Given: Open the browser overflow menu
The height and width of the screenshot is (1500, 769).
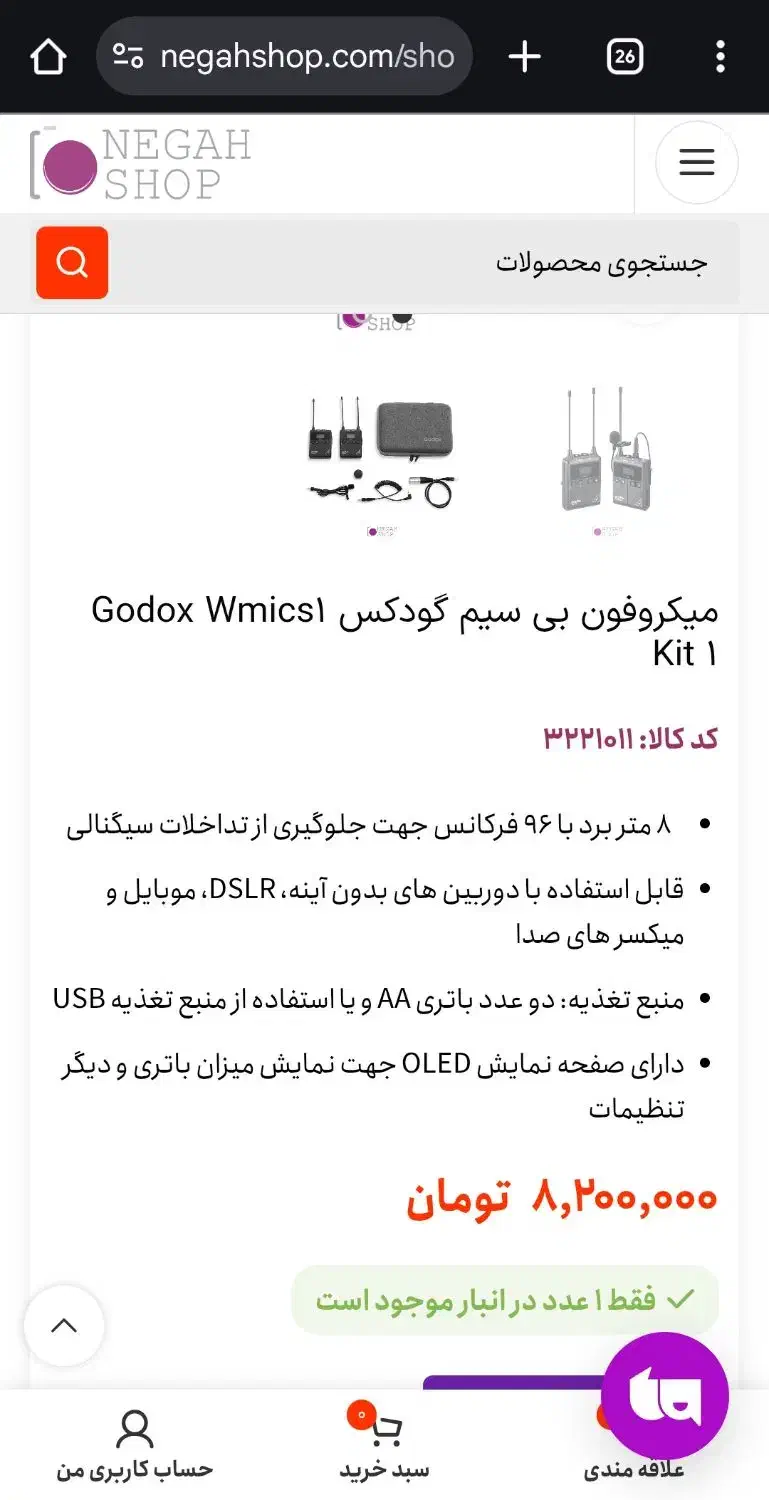Looking at the screenshot, I should point(720,57).
